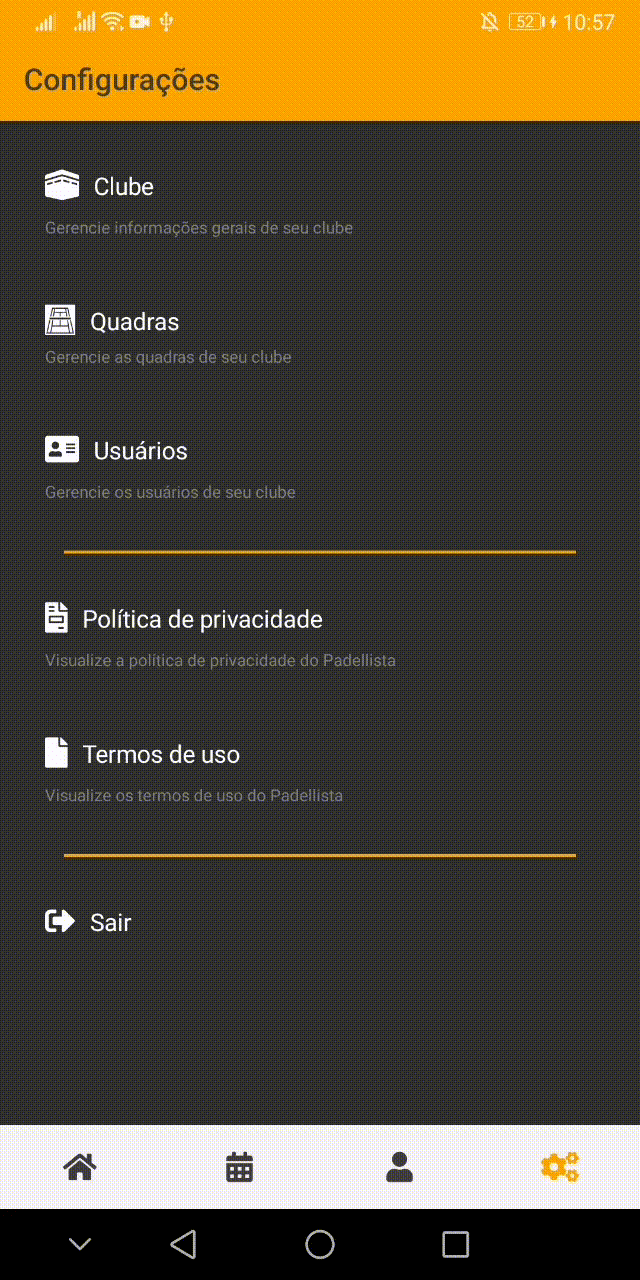Open the Usuários settings row

[x=140, y=451]
